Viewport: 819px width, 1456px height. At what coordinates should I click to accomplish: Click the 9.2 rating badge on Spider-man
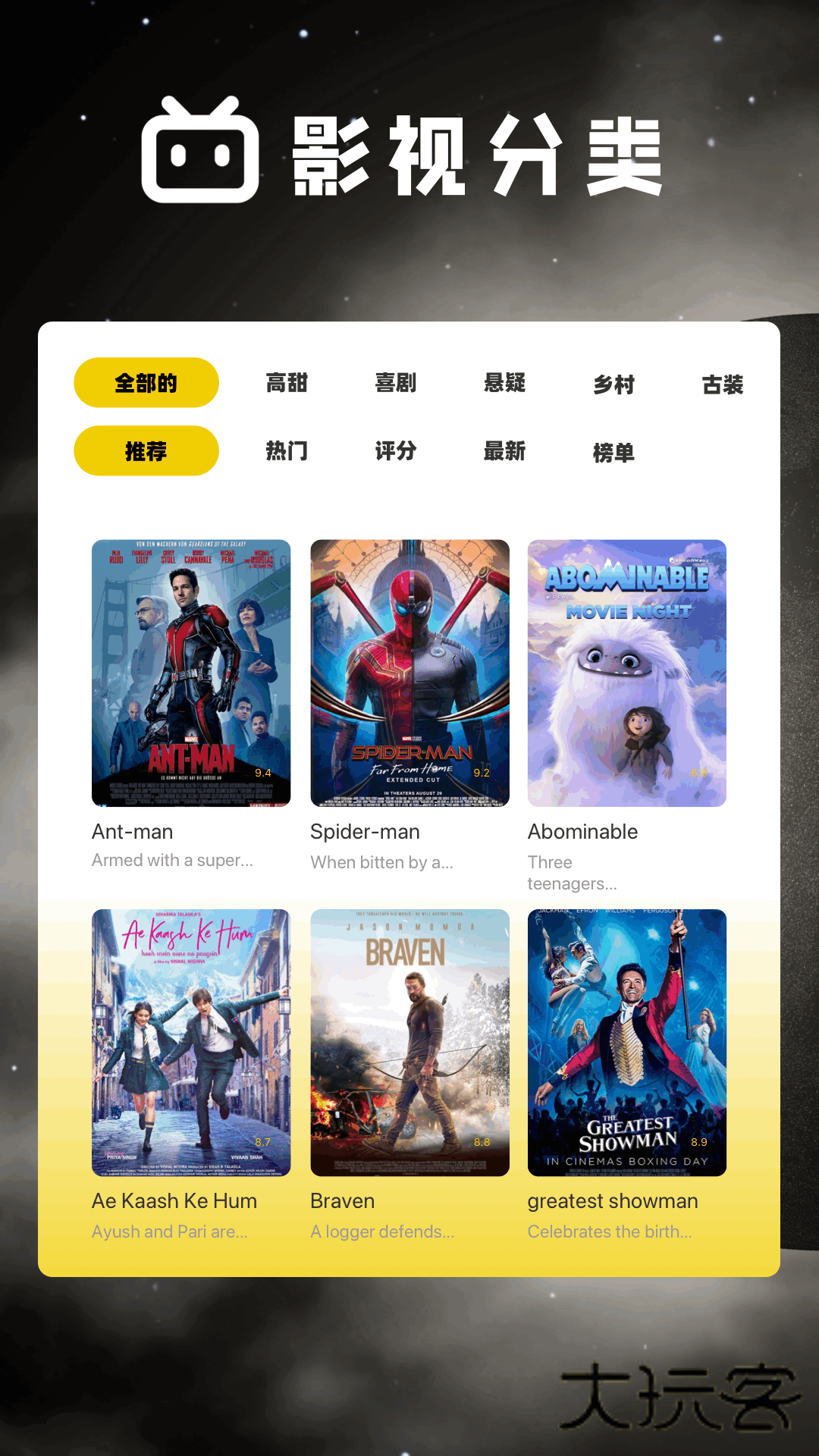[x=482, y=772]
